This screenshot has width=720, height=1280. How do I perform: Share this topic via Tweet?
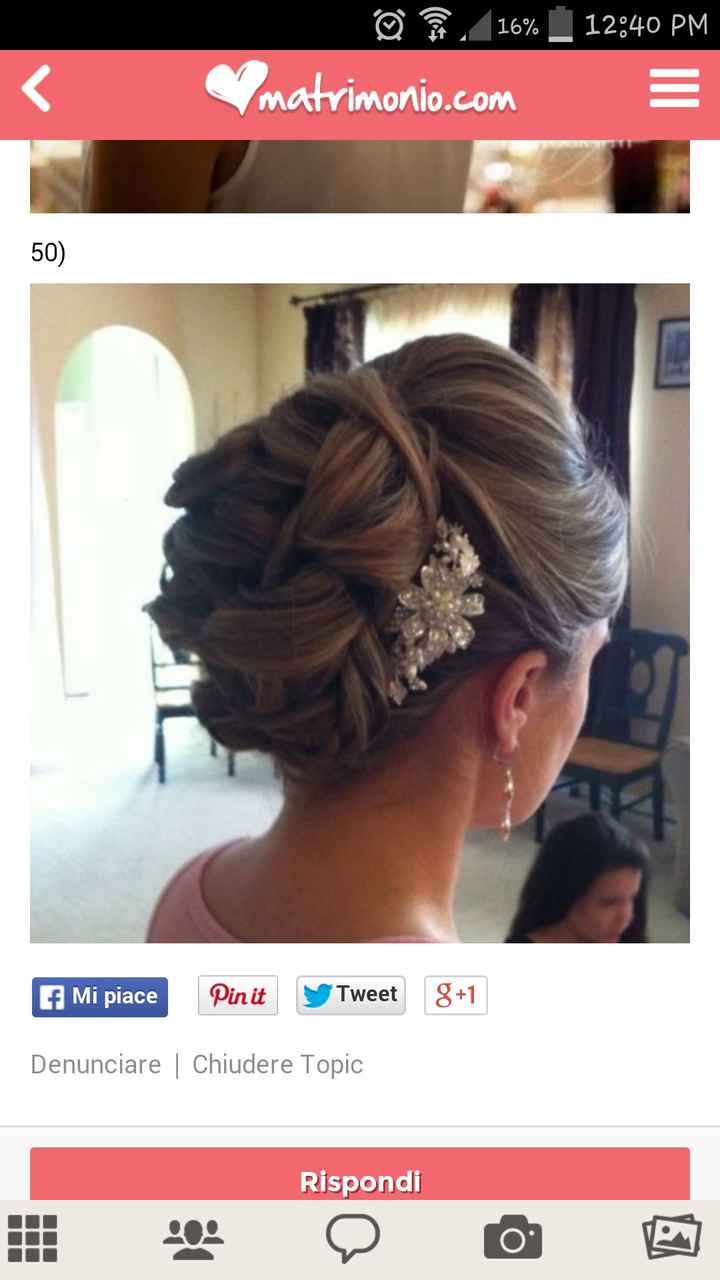coord(351,996)
